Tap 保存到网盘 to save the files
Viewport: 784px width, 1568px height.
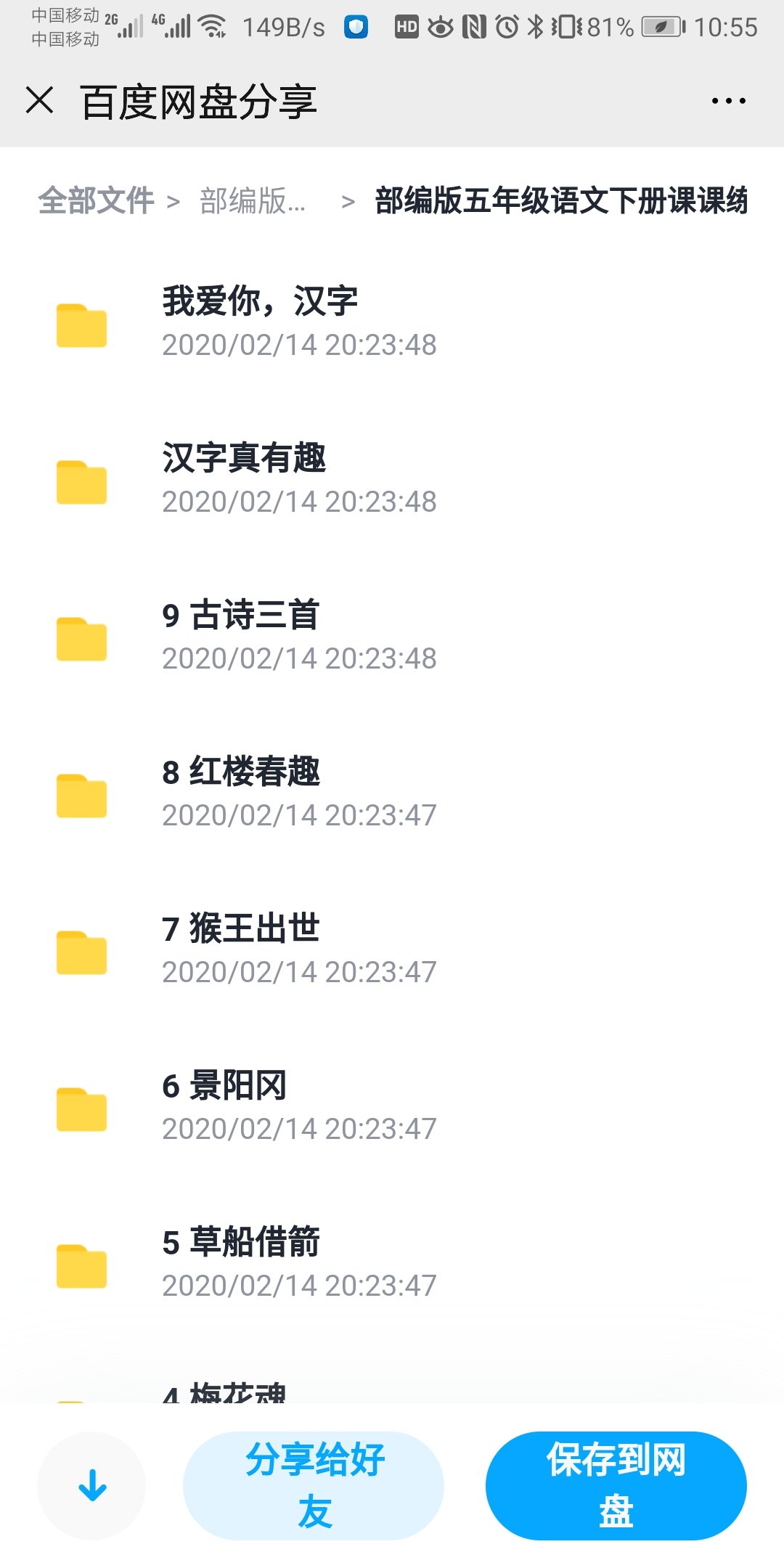(x=616, y=1485)
